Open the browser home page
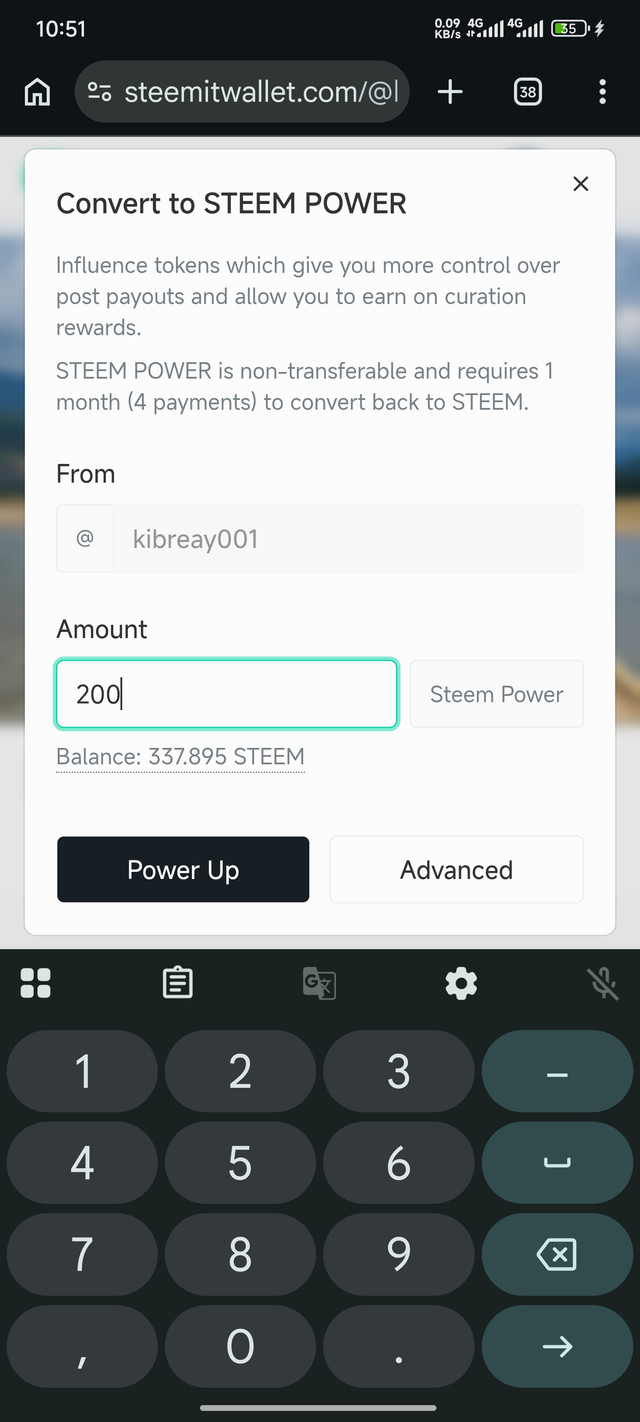640x1422 pixels. (x=37, y=93)
